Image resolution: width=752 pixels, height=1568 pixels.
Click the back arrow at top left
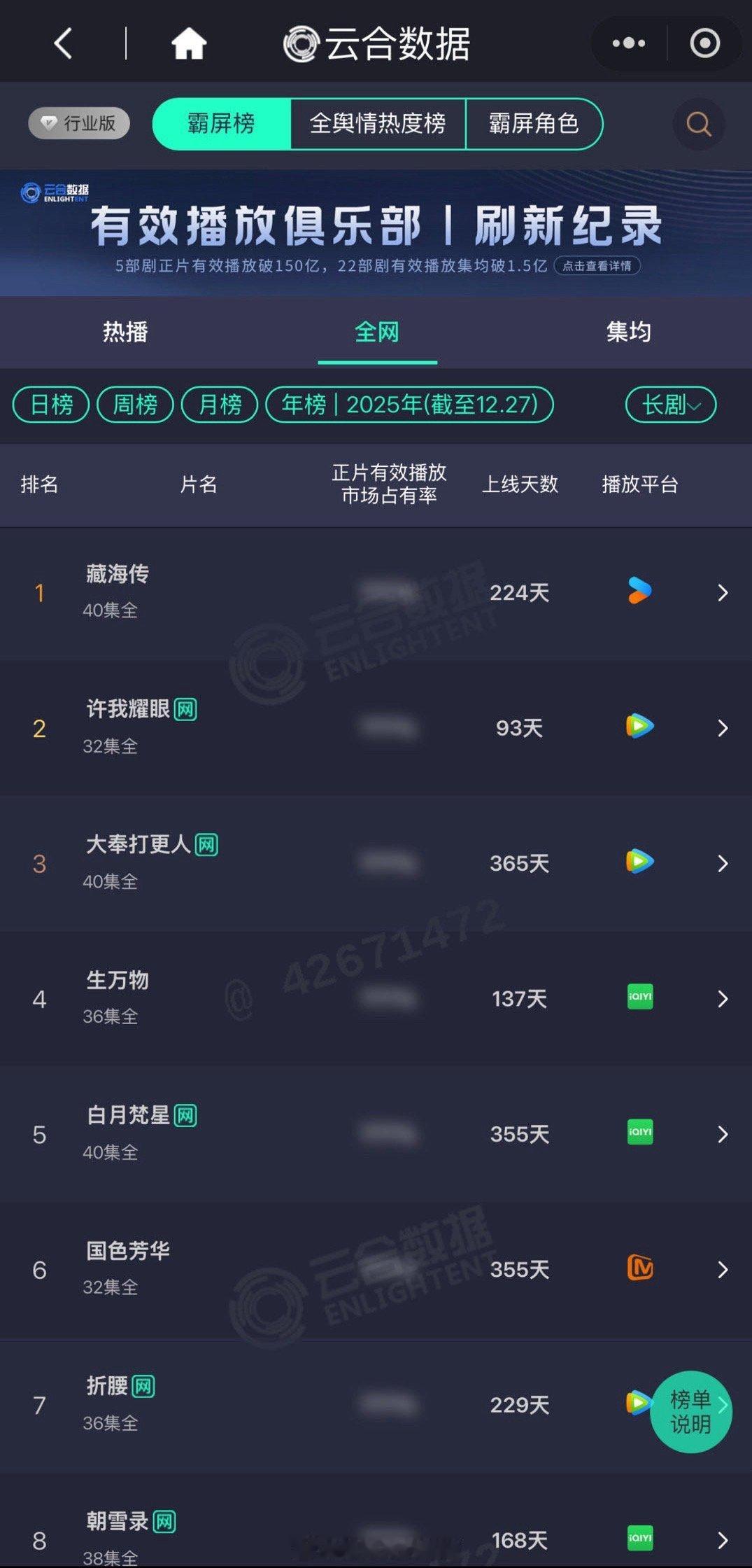63,42
